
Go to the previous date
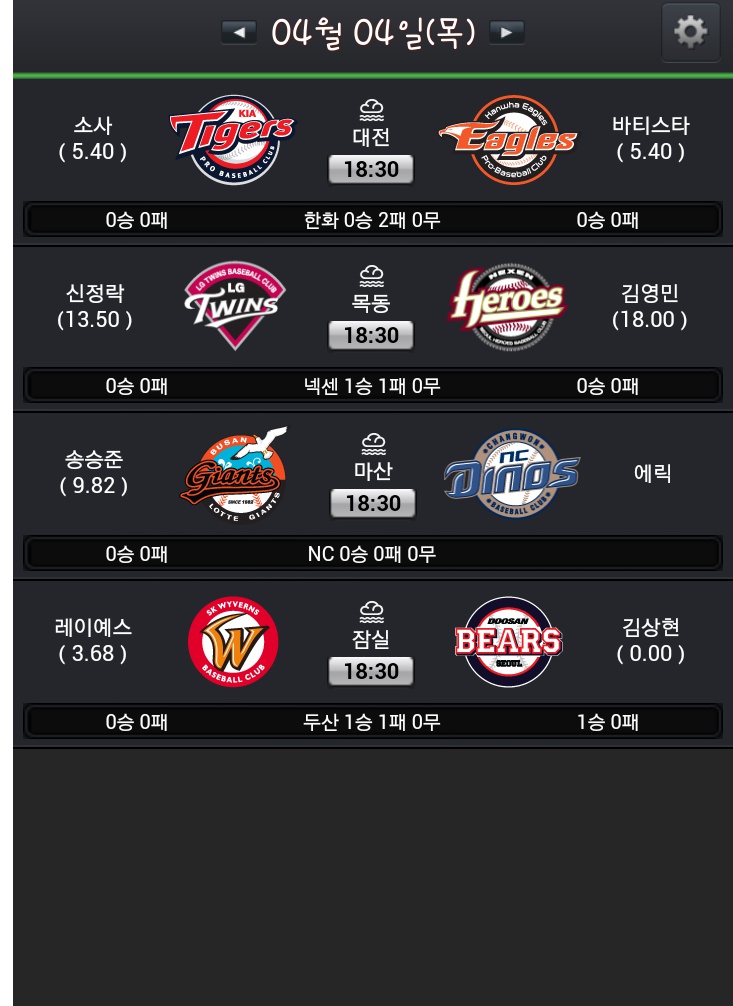(x=239, y=33)
